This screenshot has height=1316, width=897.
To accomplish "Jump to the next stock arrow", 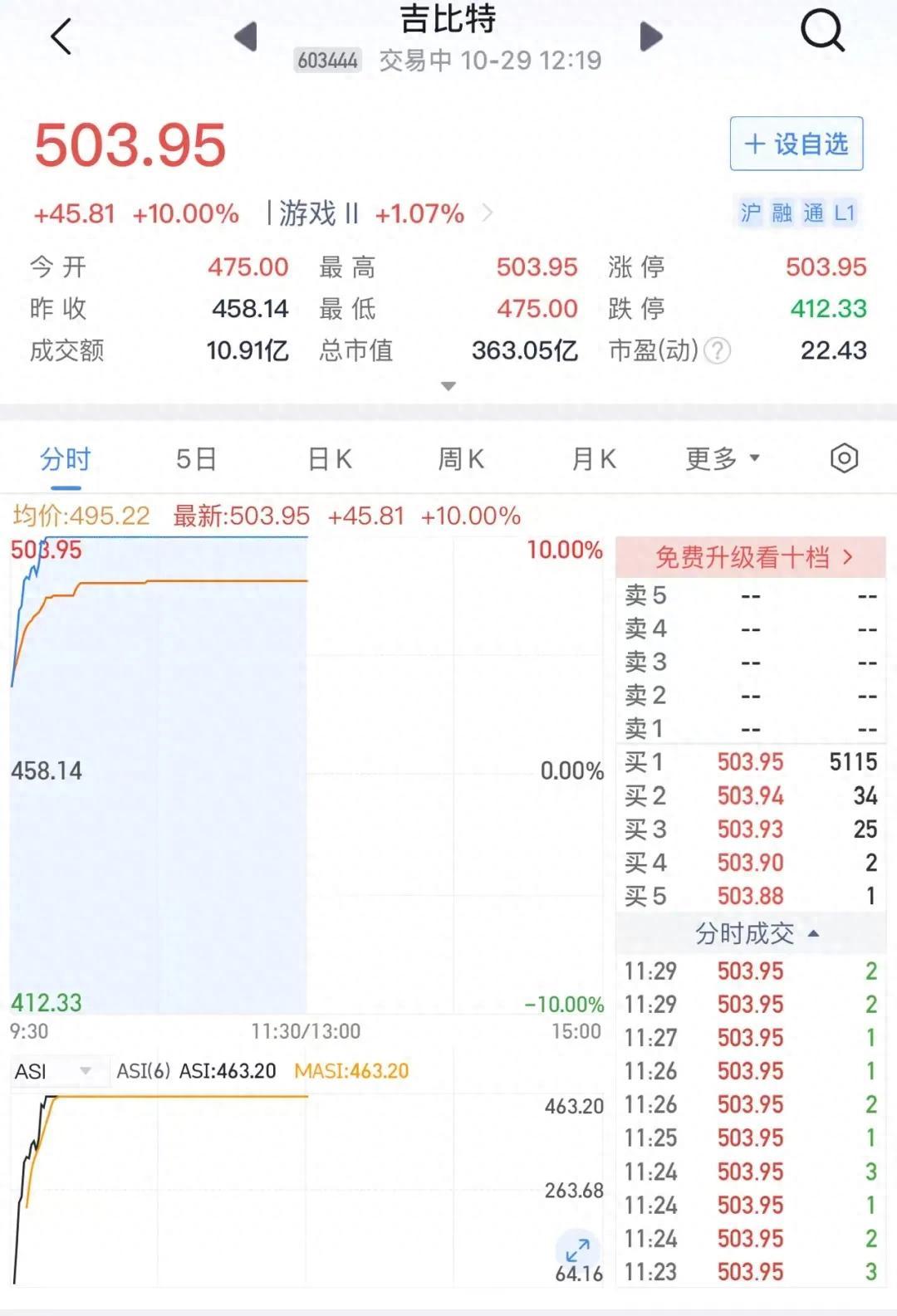I will pyautogui.click(x=651, y=37).
